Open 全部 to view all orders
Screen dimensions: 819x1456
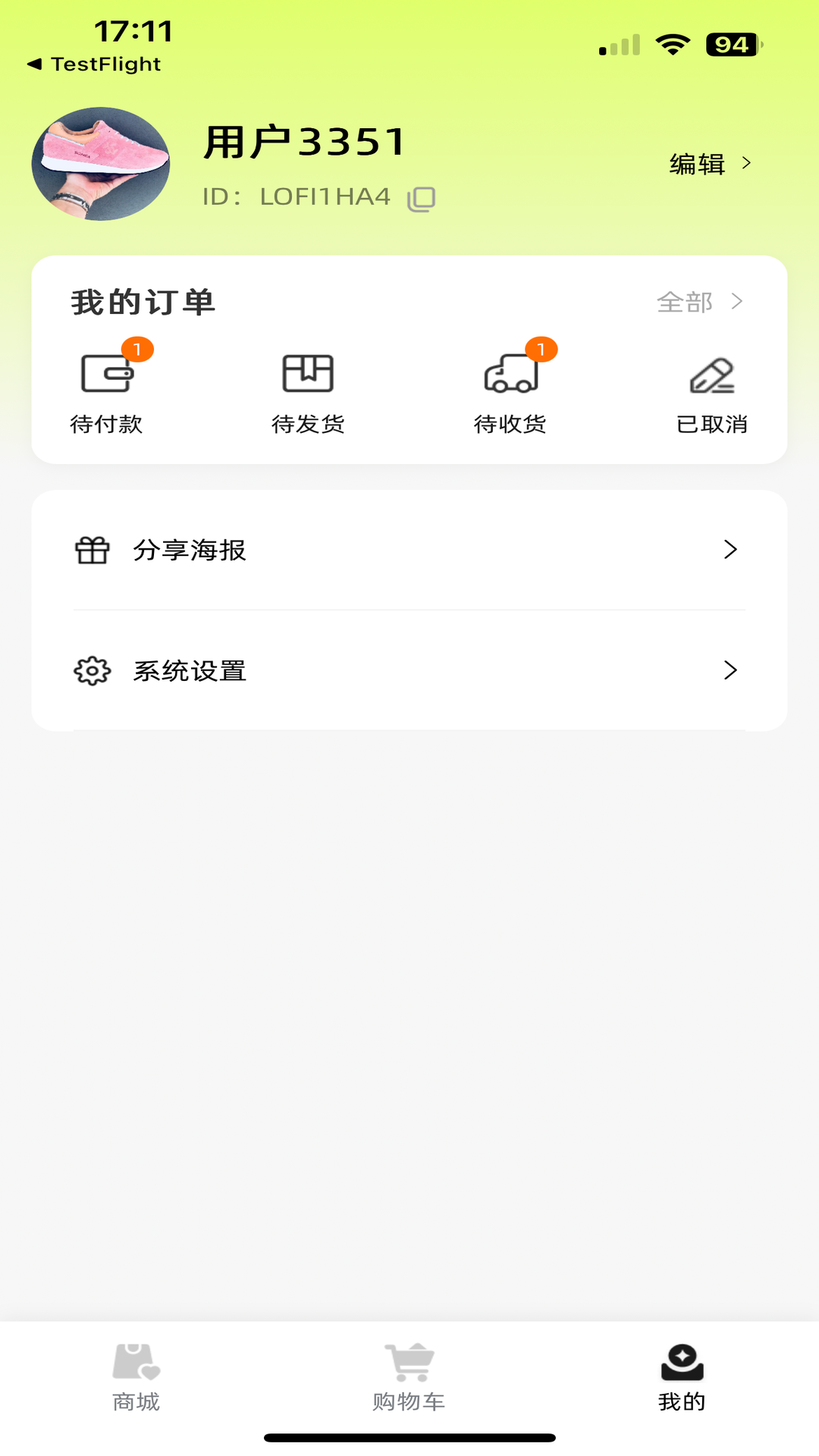coord(685,302)
